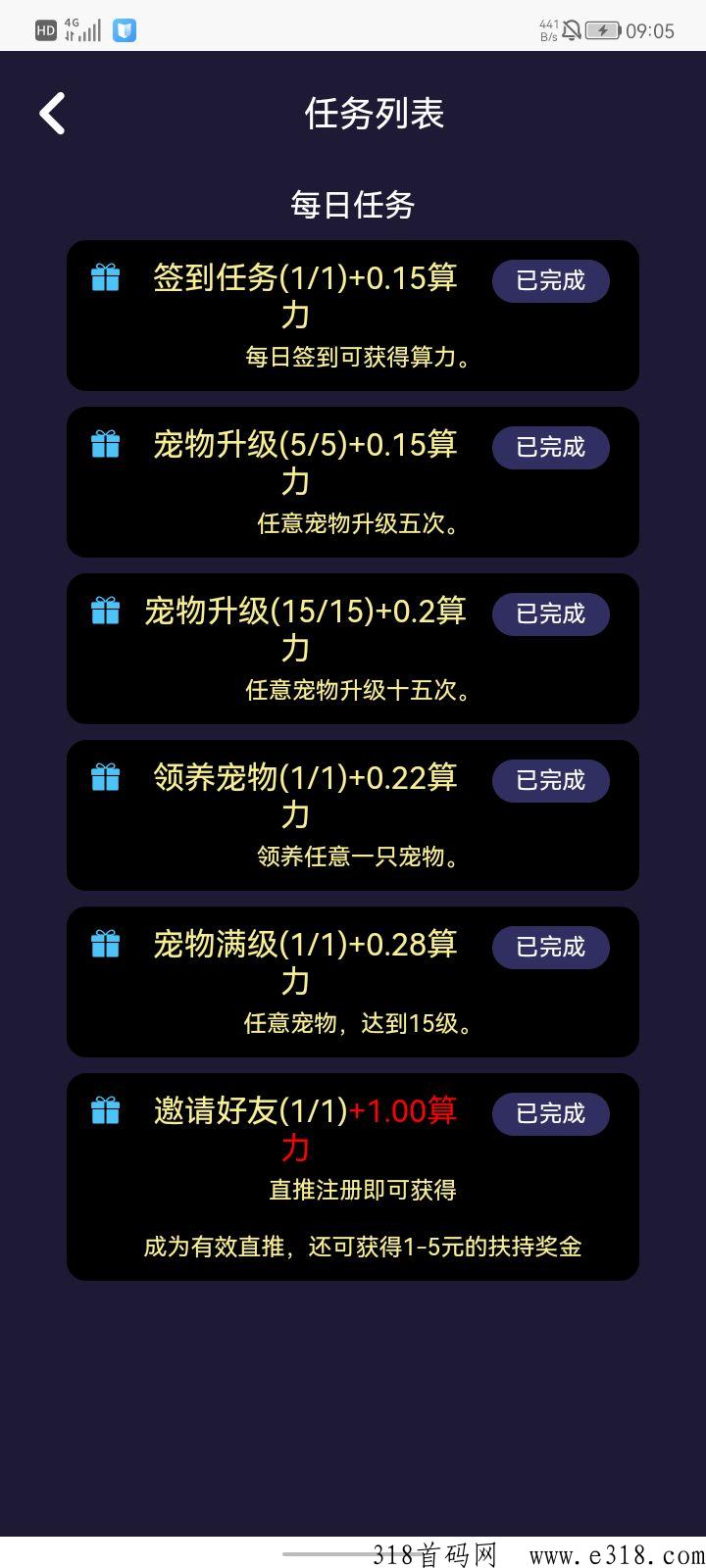Tap 已完成 button for 宠物升级(5/5)

click(x=550, y=448)
